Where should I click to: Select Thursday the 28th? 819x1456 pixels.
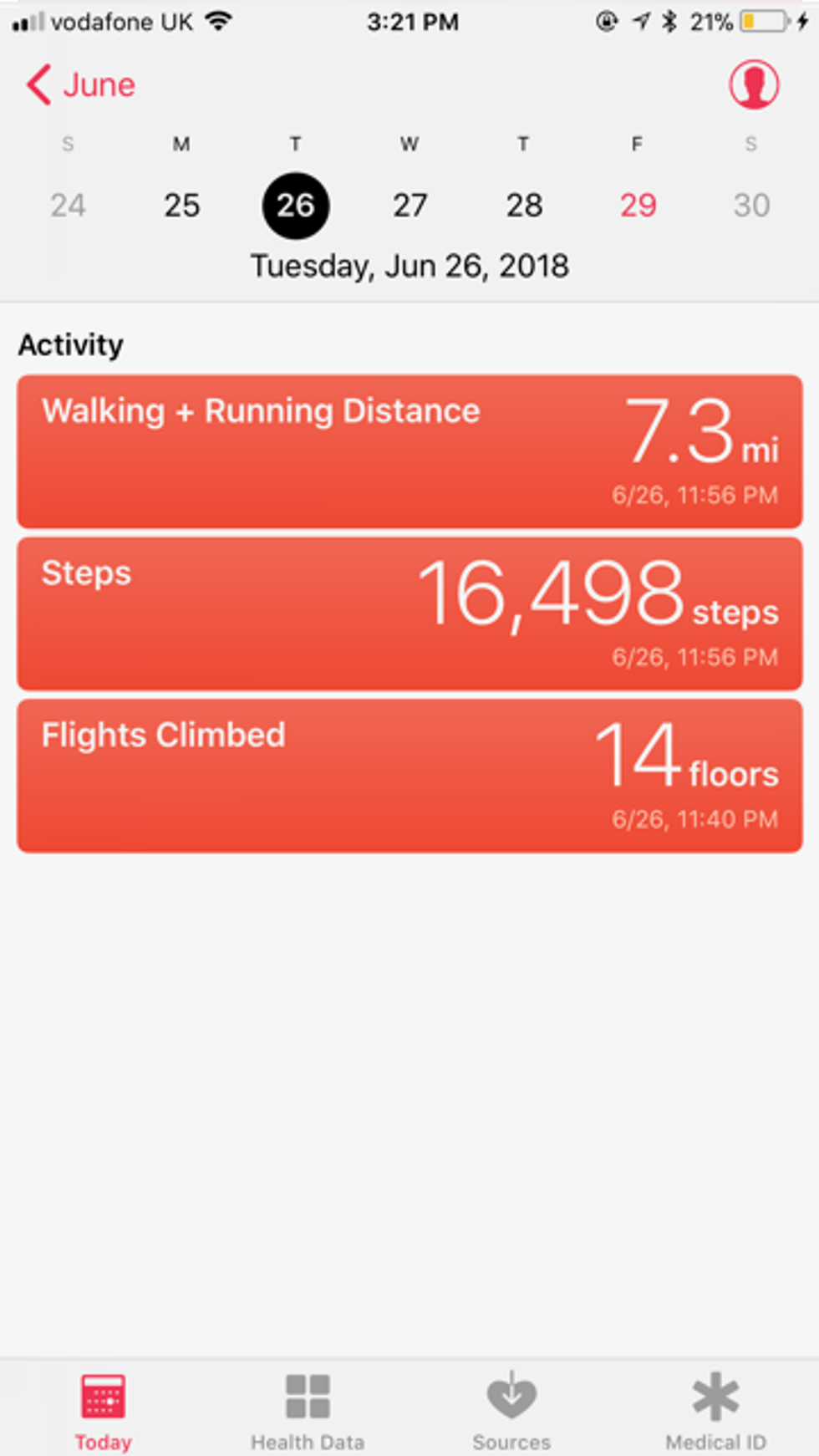[524, 205]
